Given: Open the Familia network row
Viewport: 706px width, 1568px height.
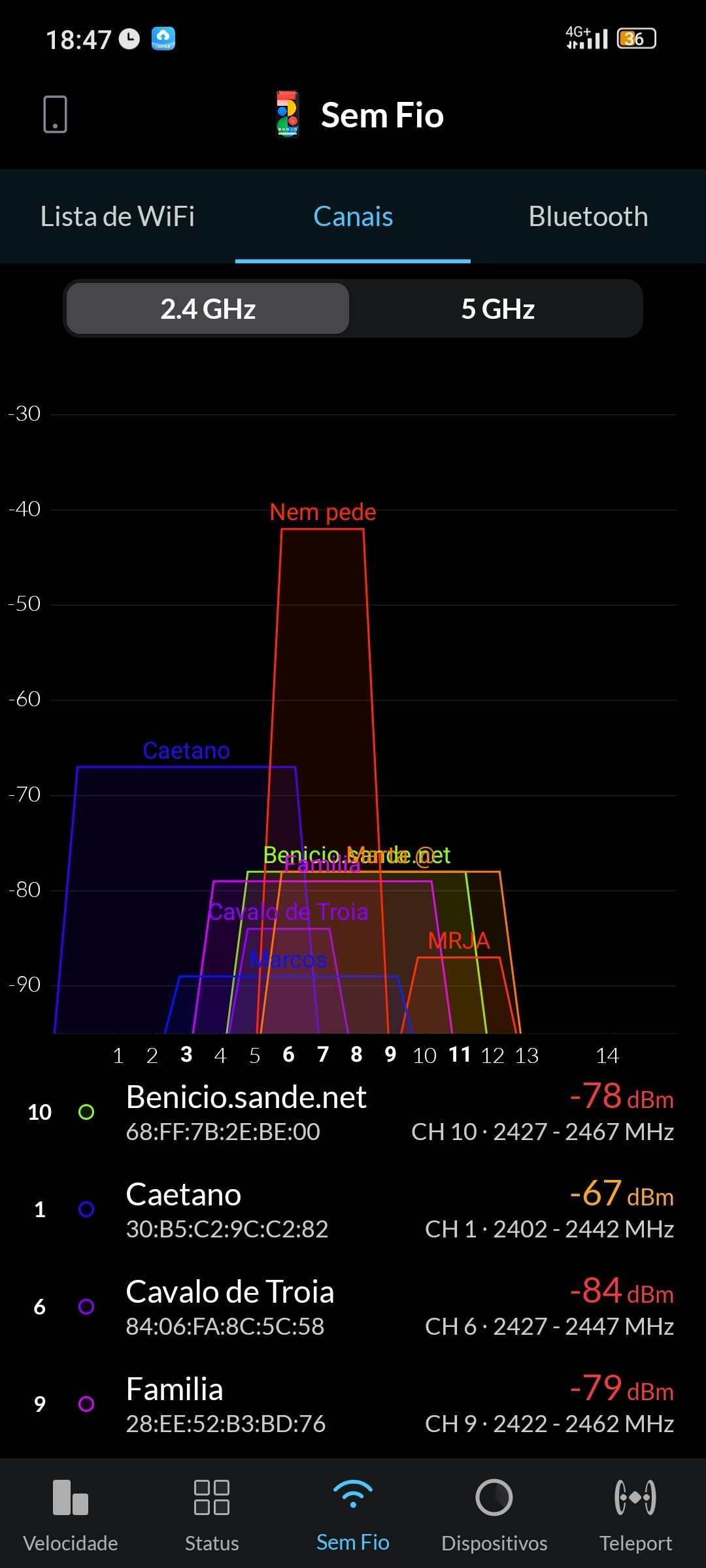Looking at the screenshot, I should point(353,1405).
